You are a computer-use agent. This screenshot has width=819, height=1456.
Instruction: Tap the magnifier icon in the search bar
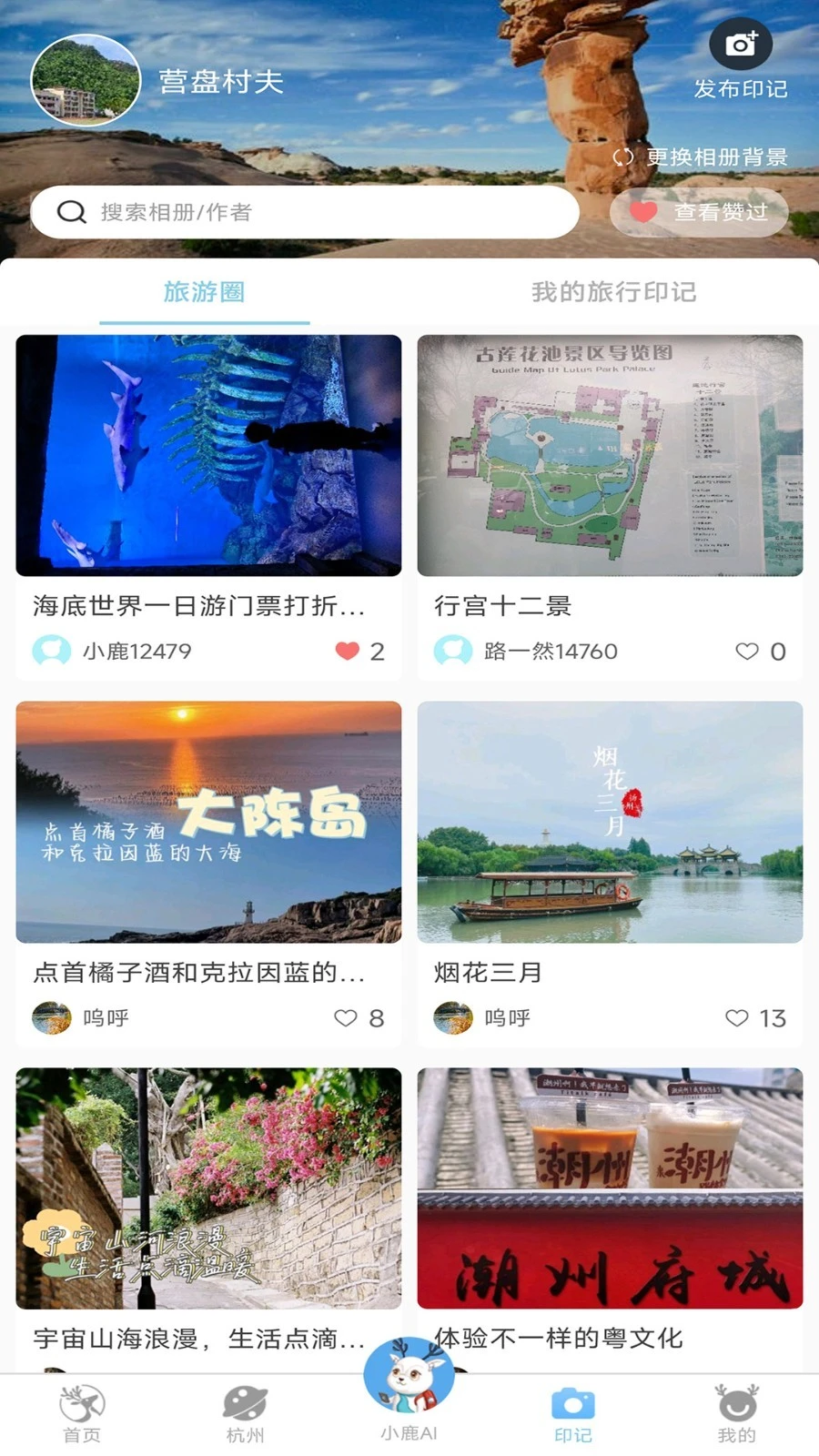click(x=70, y=211)
